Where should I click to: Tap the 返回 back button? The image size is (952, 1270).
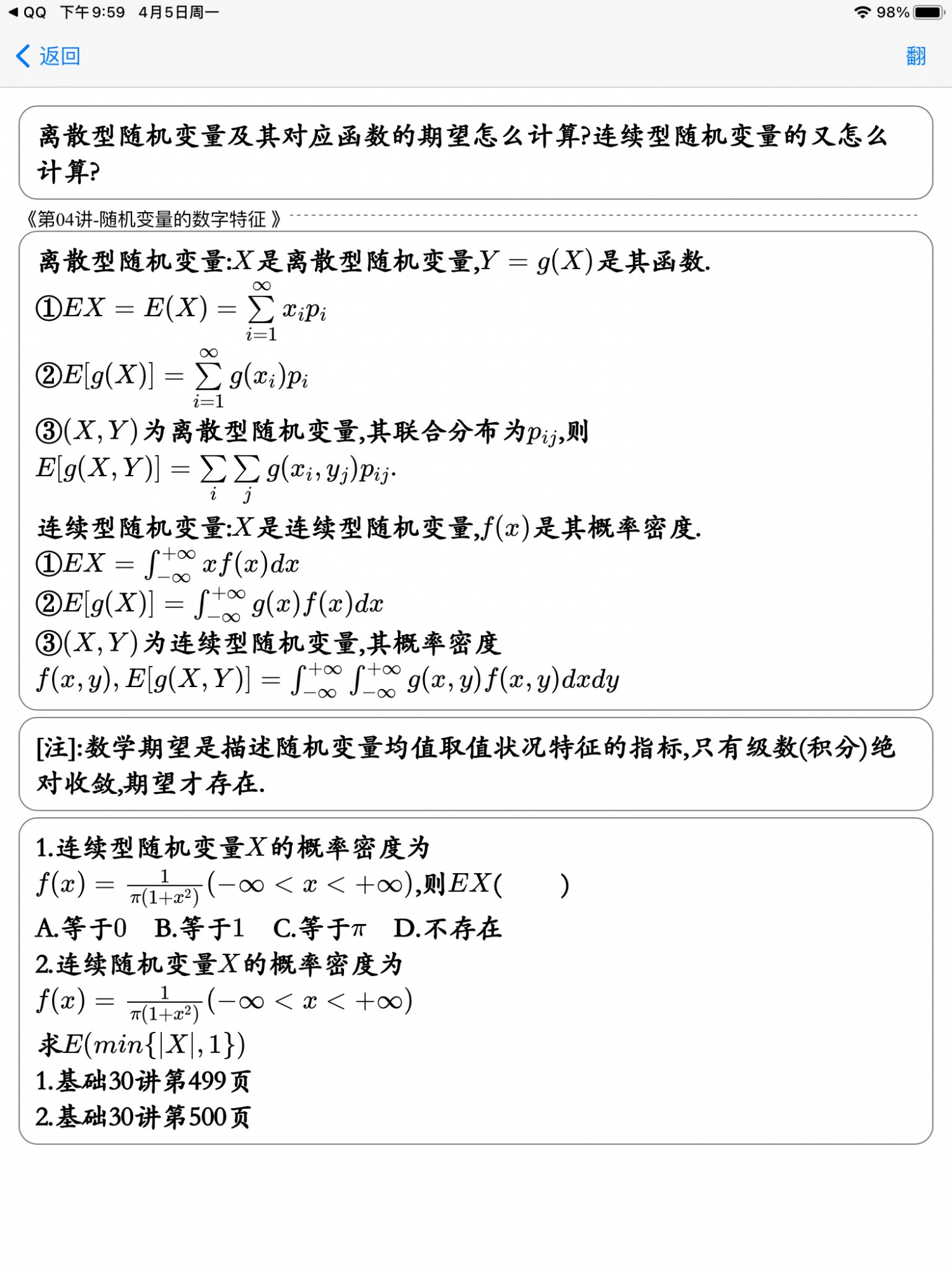click(x=48, y=56)
